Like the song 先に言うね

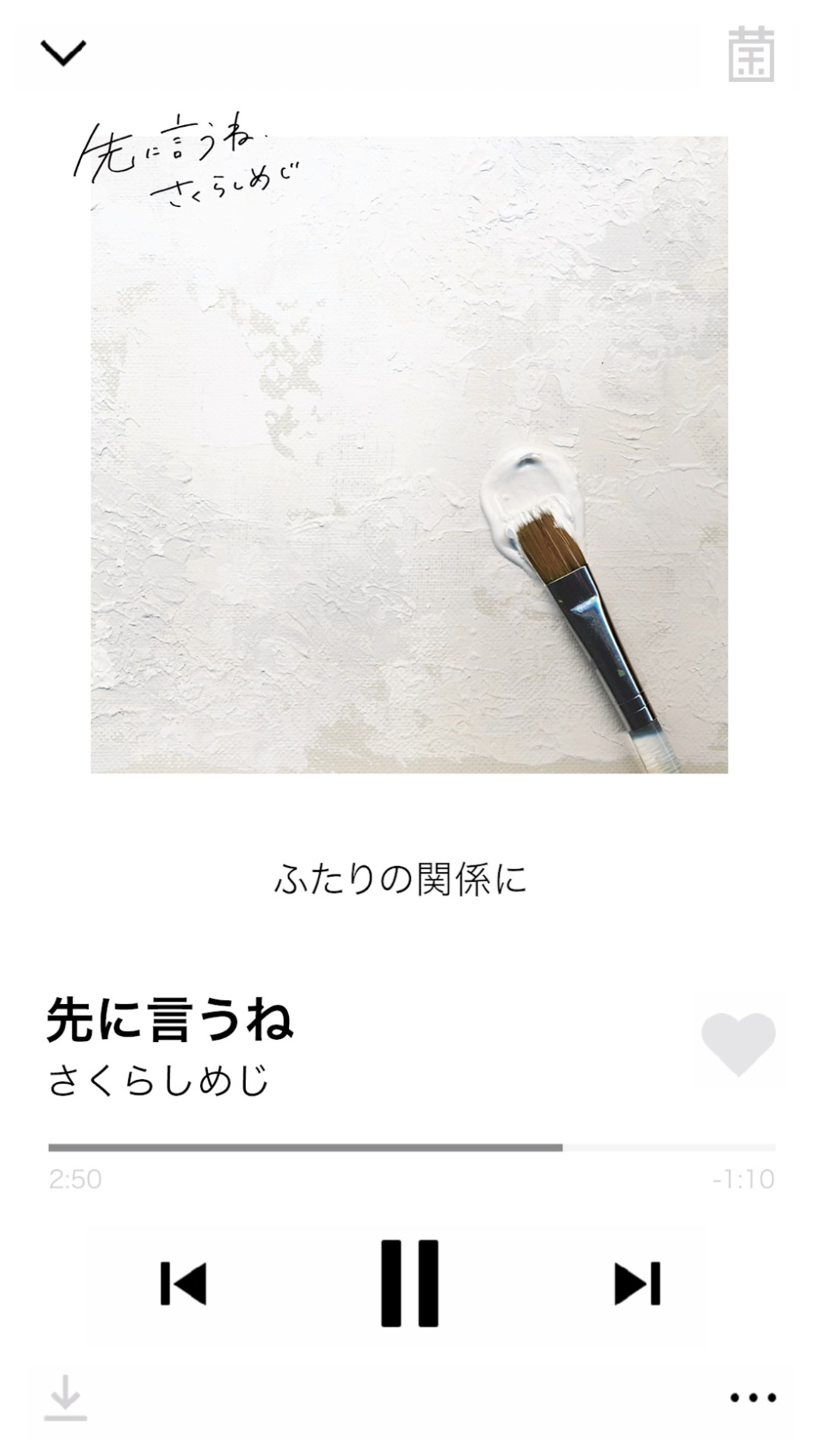(x=738, y=1043)
